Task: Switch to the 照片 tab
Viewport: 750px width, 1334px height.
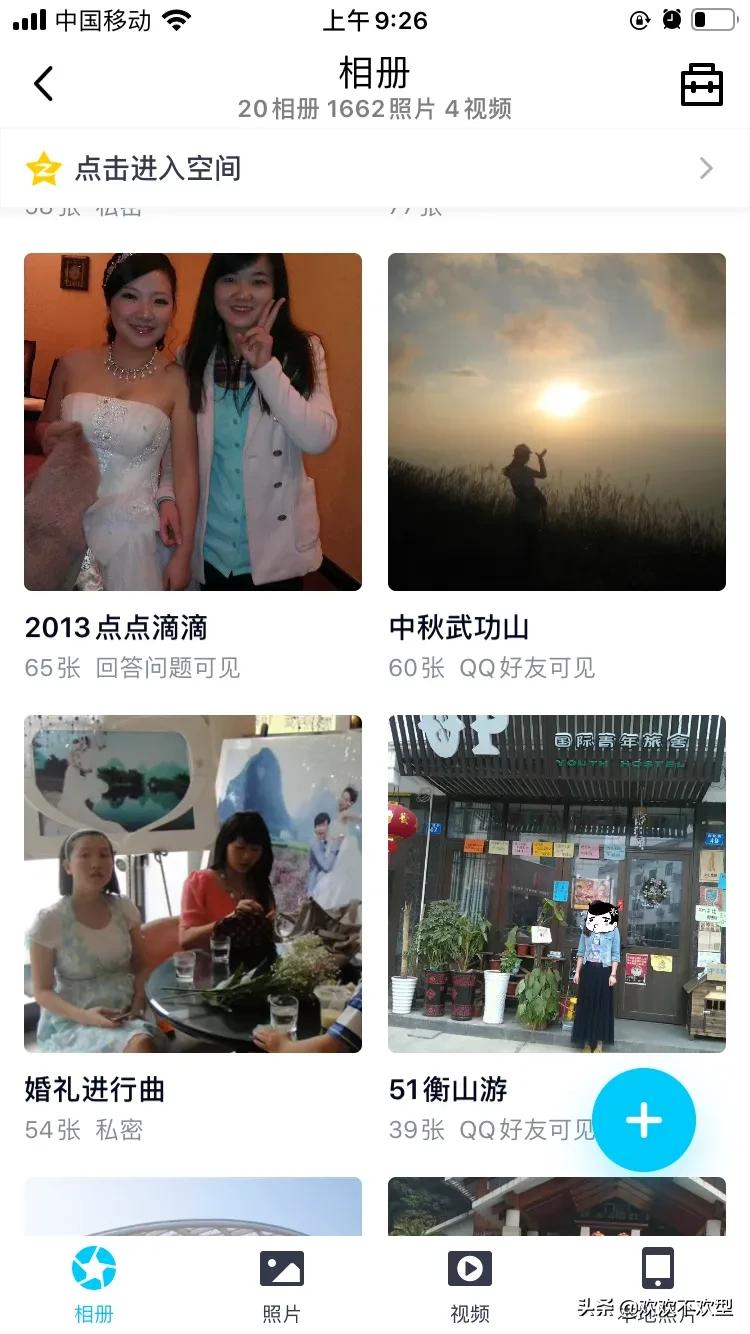Action: click(281, 1285)
